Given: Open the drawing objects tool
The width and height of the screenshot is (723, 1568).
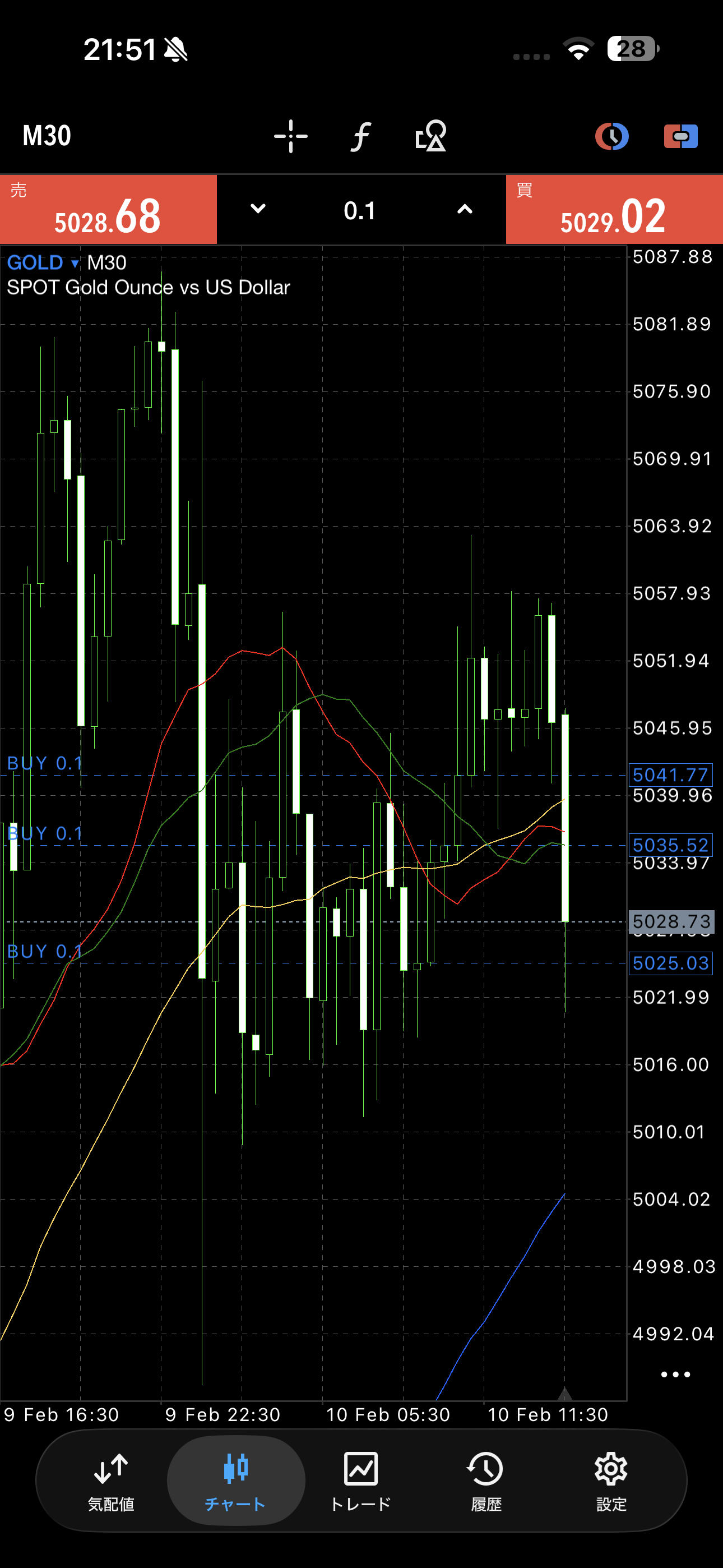Looking at the screenshot, I should [x=431, y=136].
